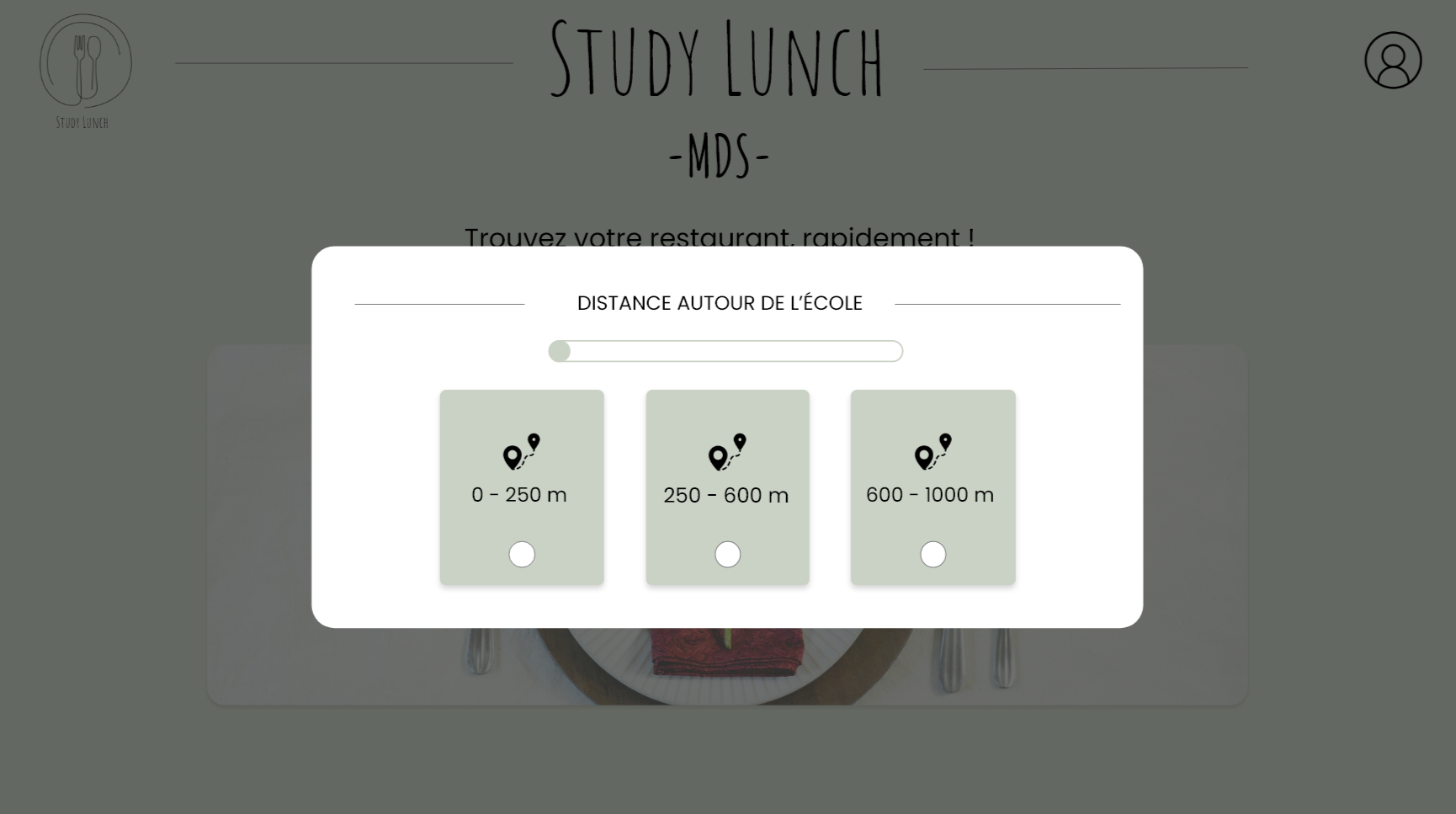
Task: Select the 0 - 250 m radio button
Action: click(x=522, y=554)
